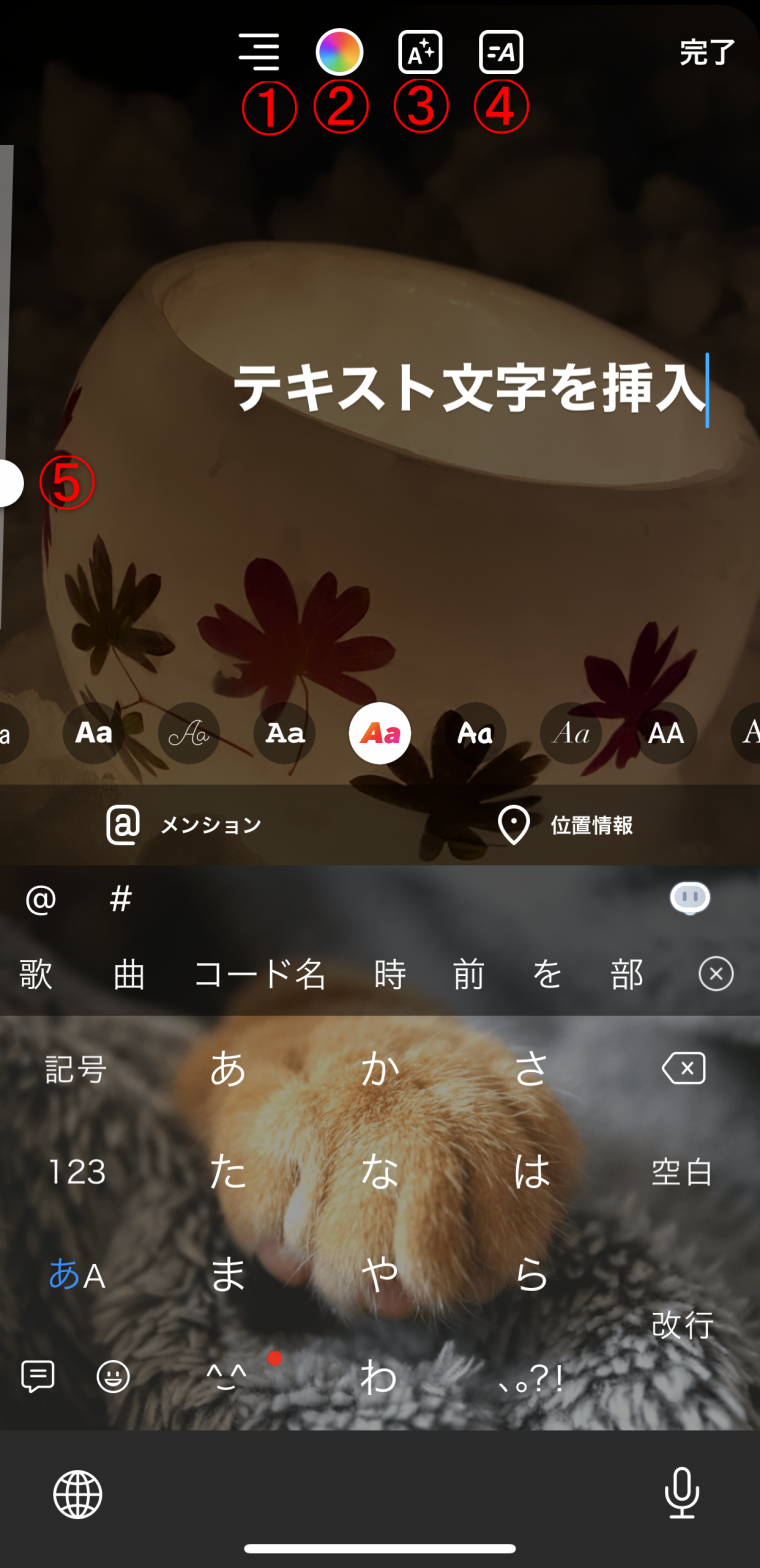
Task: Tap the text alignment icon
Action: 259,51
